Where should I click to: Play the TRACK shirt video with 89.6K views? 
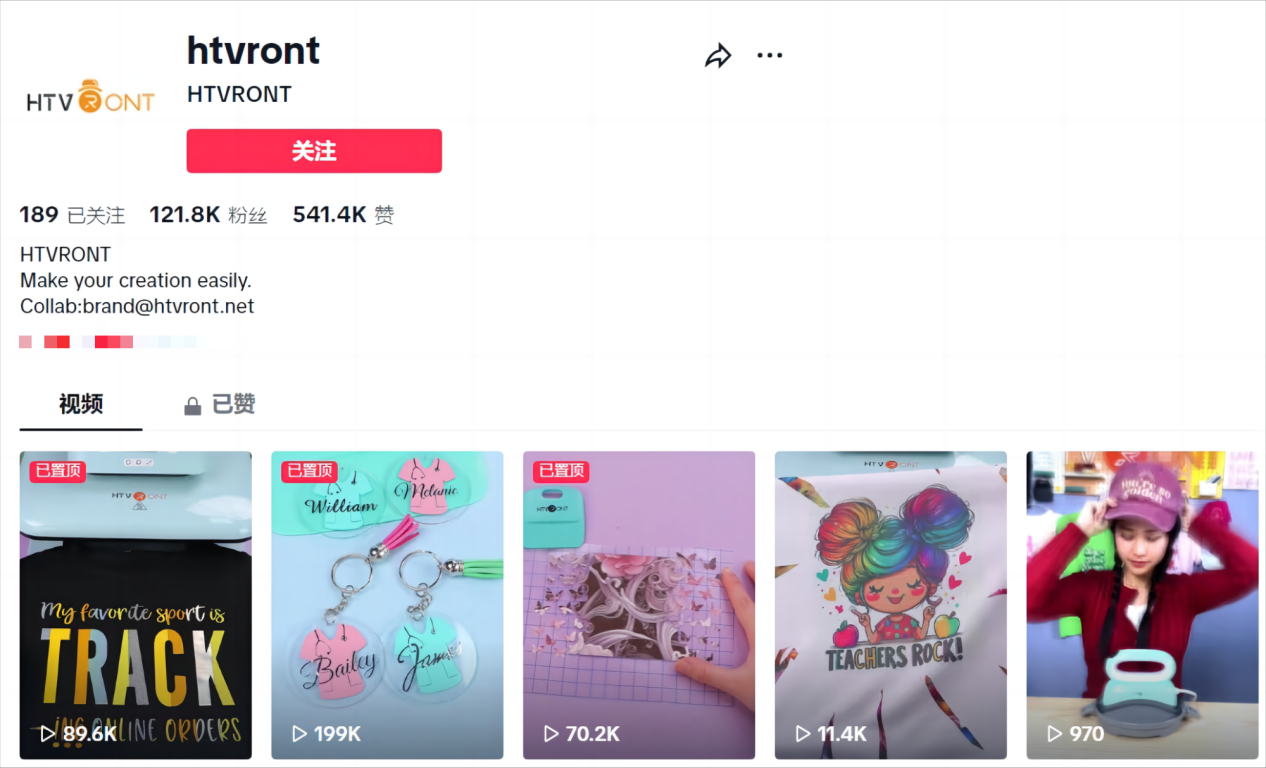pyautogui.click(x=136, y=605)
